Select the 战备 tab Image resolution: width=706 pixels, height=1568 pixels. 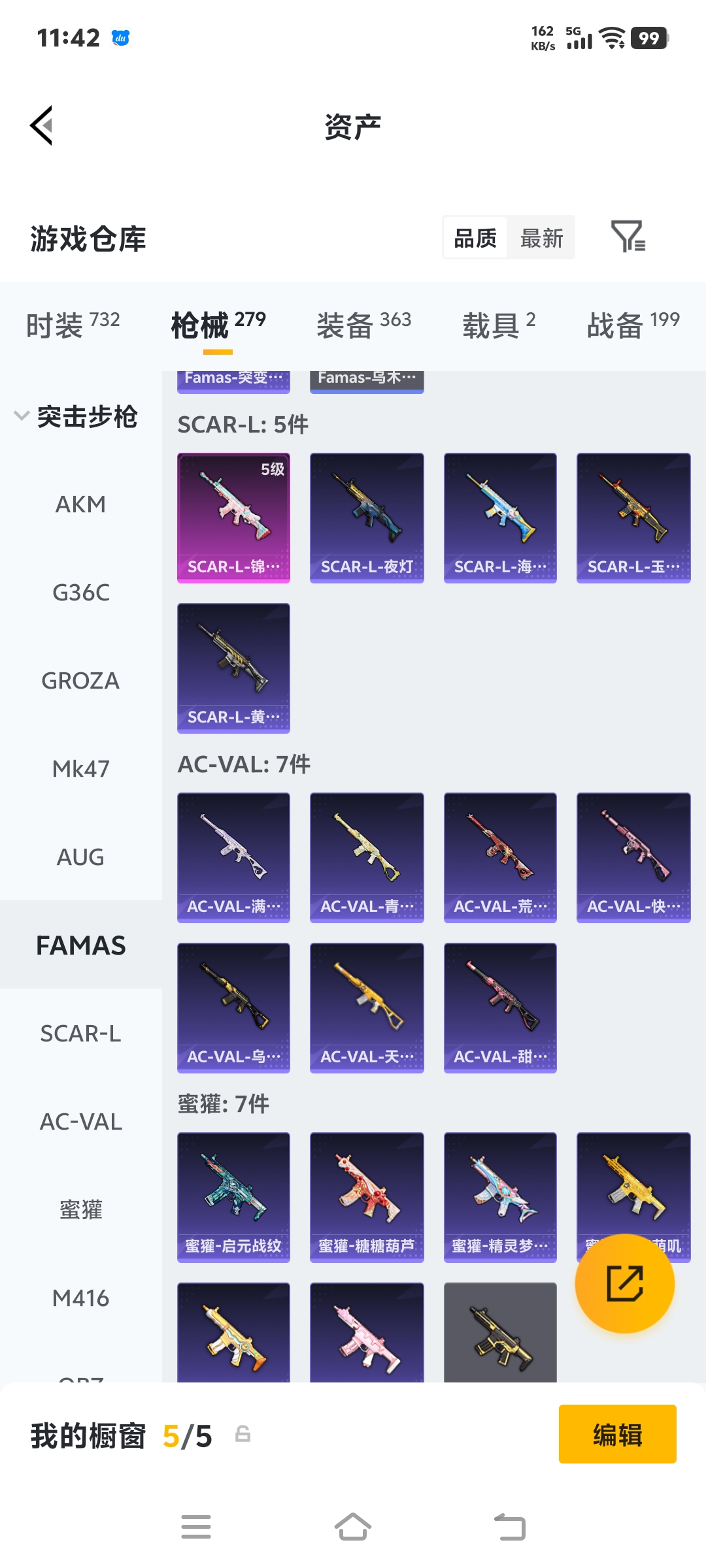pyautogui.click(x=633, y=324)
